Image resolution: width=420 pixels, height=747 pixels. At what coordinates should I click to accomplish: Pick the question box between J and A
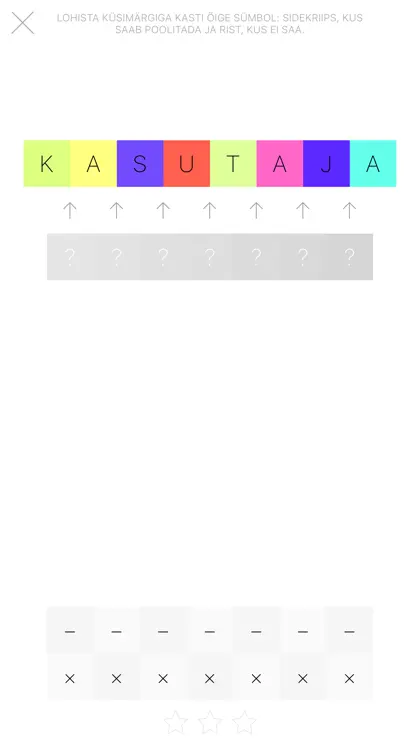350,257
